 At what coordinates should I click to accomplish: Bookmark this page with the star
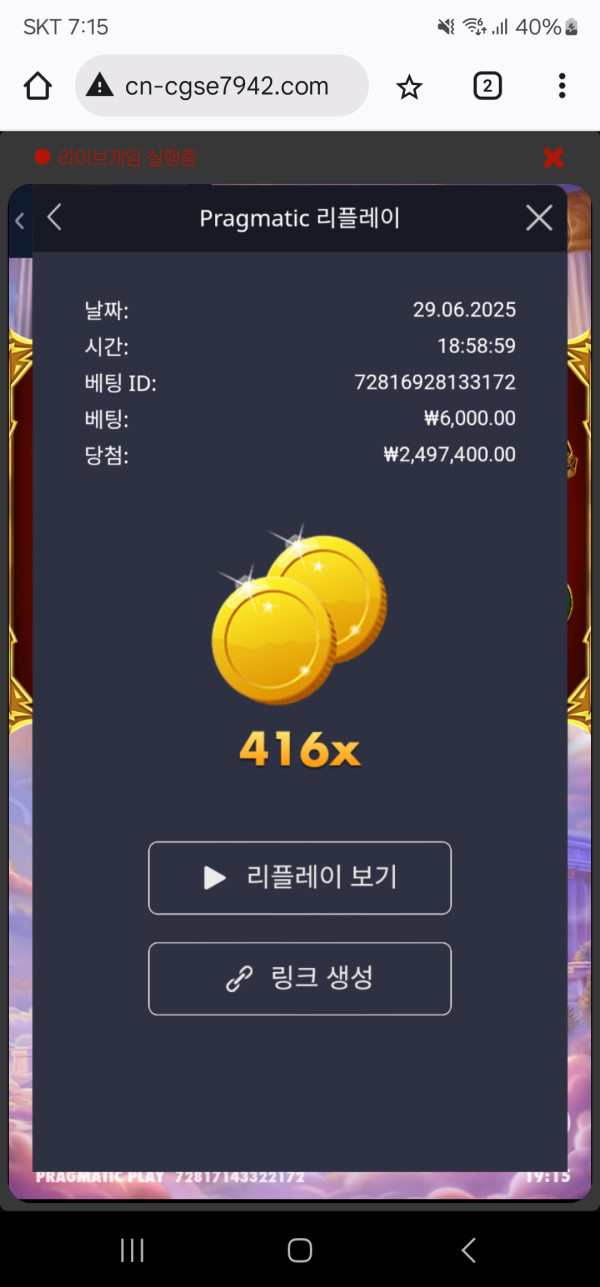pos(409,87)
